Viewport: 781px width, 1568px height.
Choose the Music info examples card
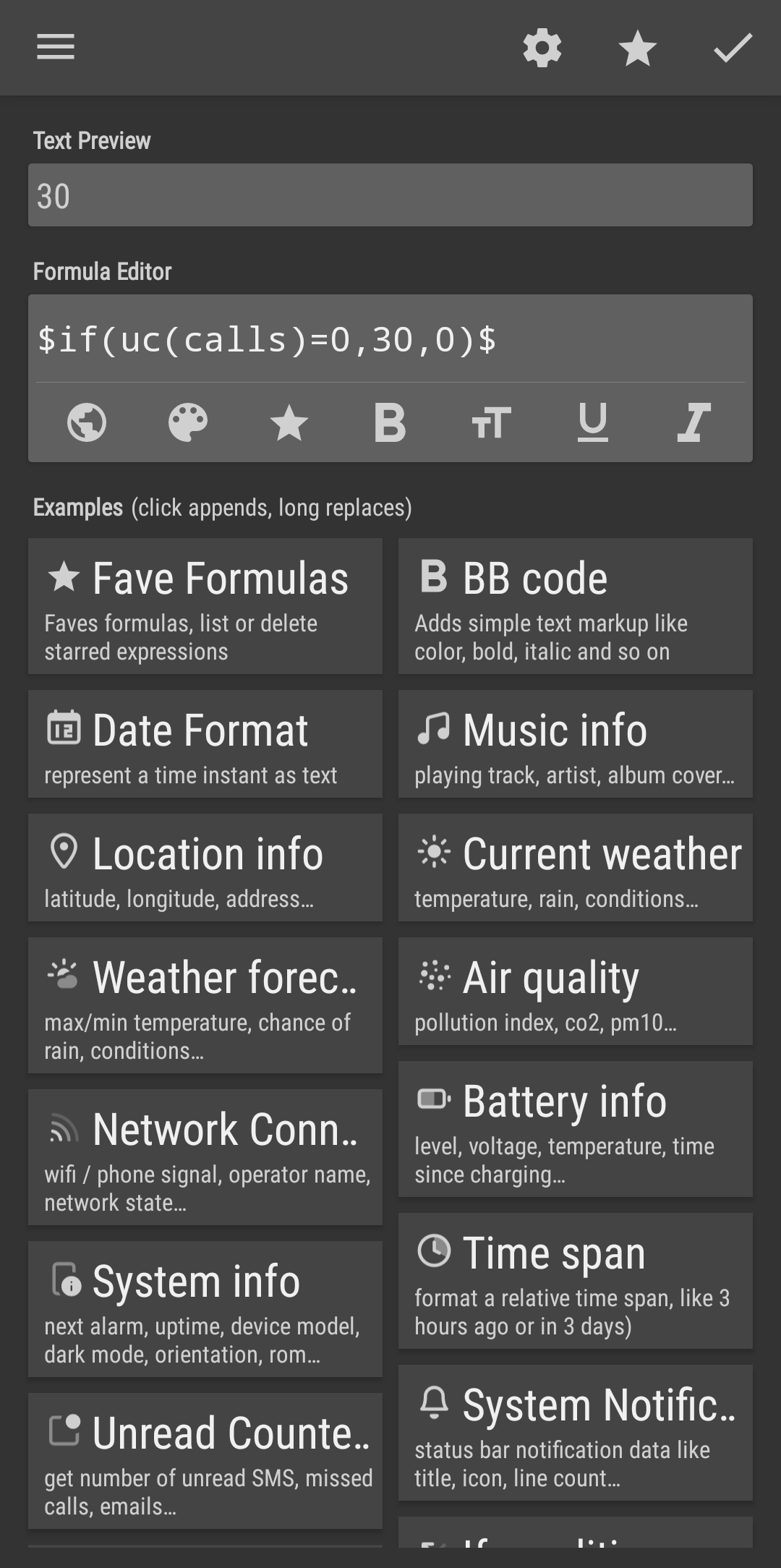pyautogui.click(x=575, y=744)
